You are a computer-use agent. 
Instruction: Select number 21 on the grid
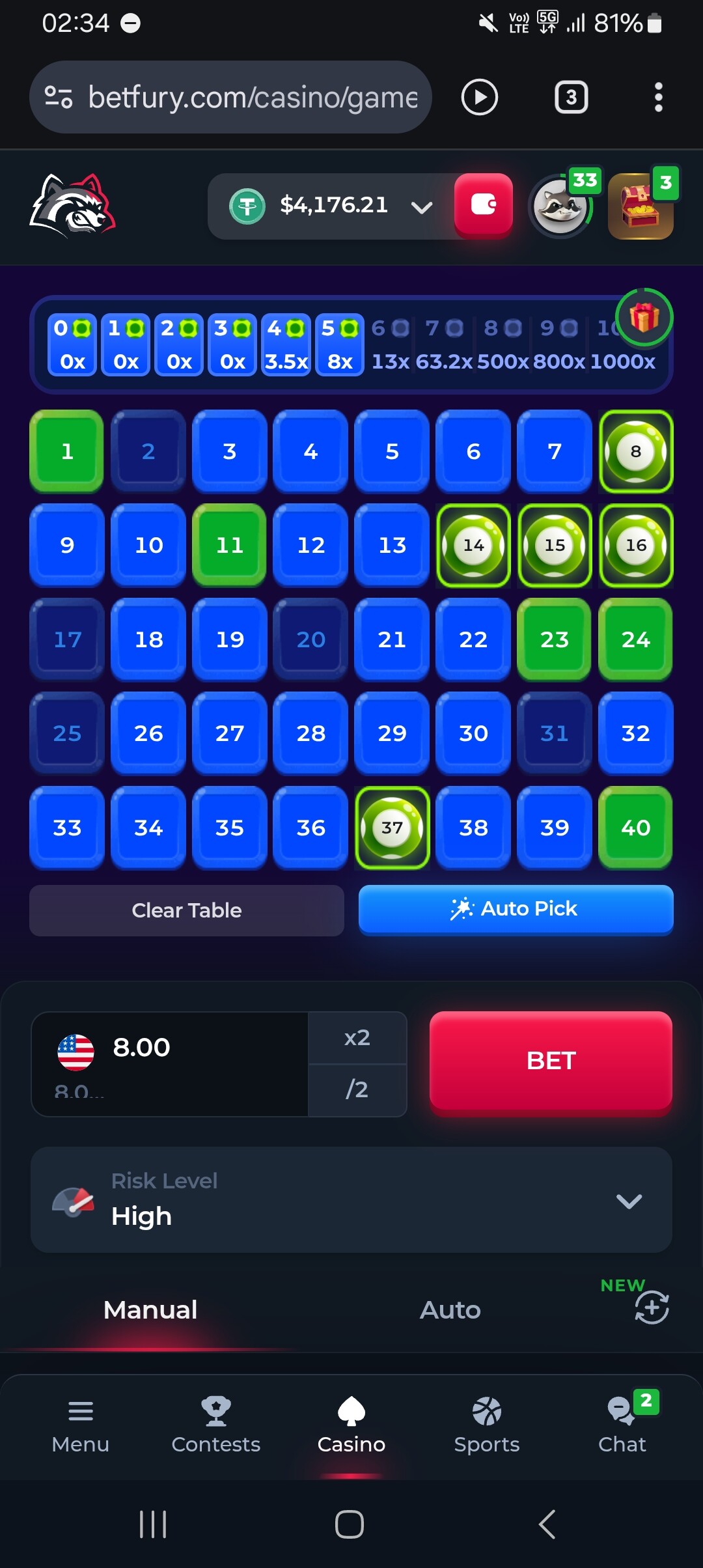pyautogui.click(x=392, y=639)
